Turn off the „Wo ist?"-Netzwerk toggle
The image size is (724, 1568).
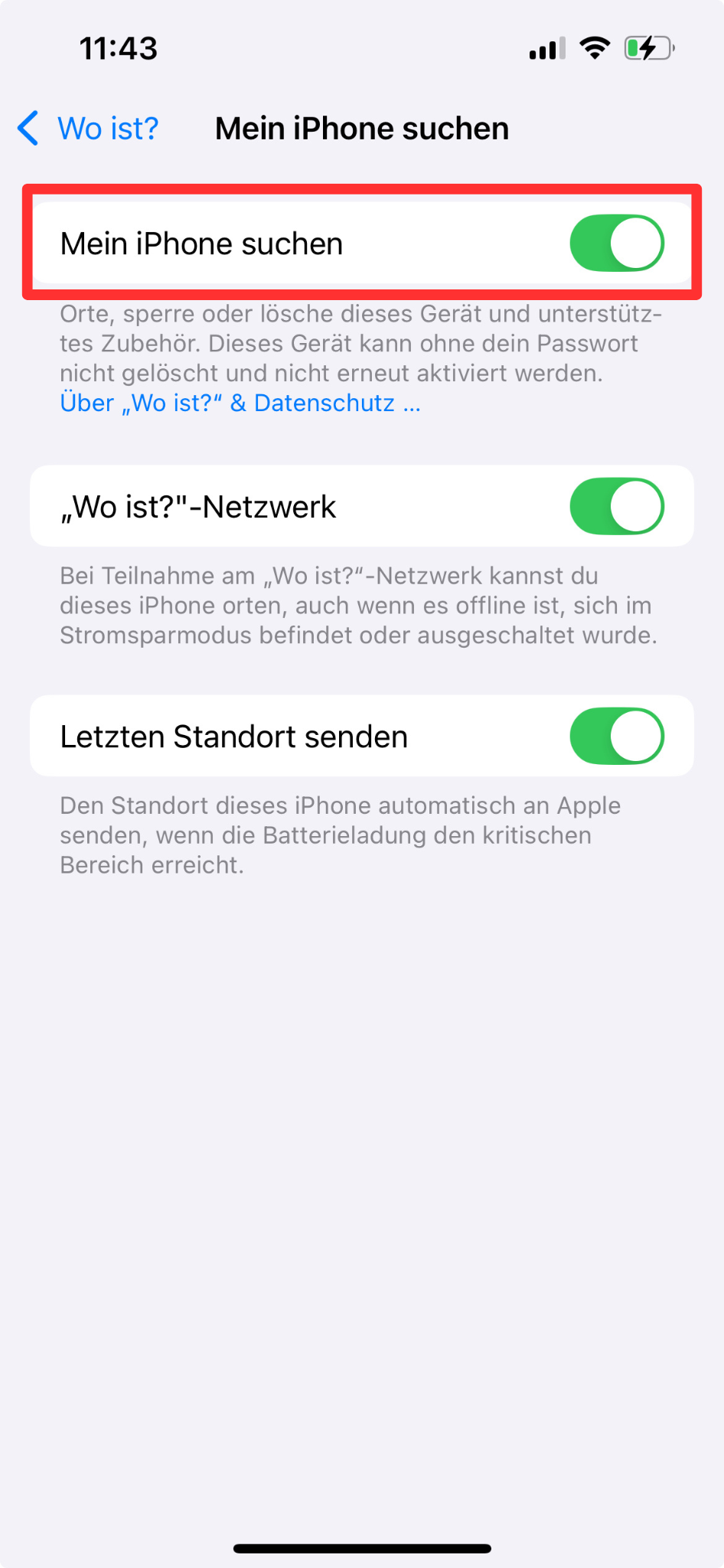click(x=617, y=506)
